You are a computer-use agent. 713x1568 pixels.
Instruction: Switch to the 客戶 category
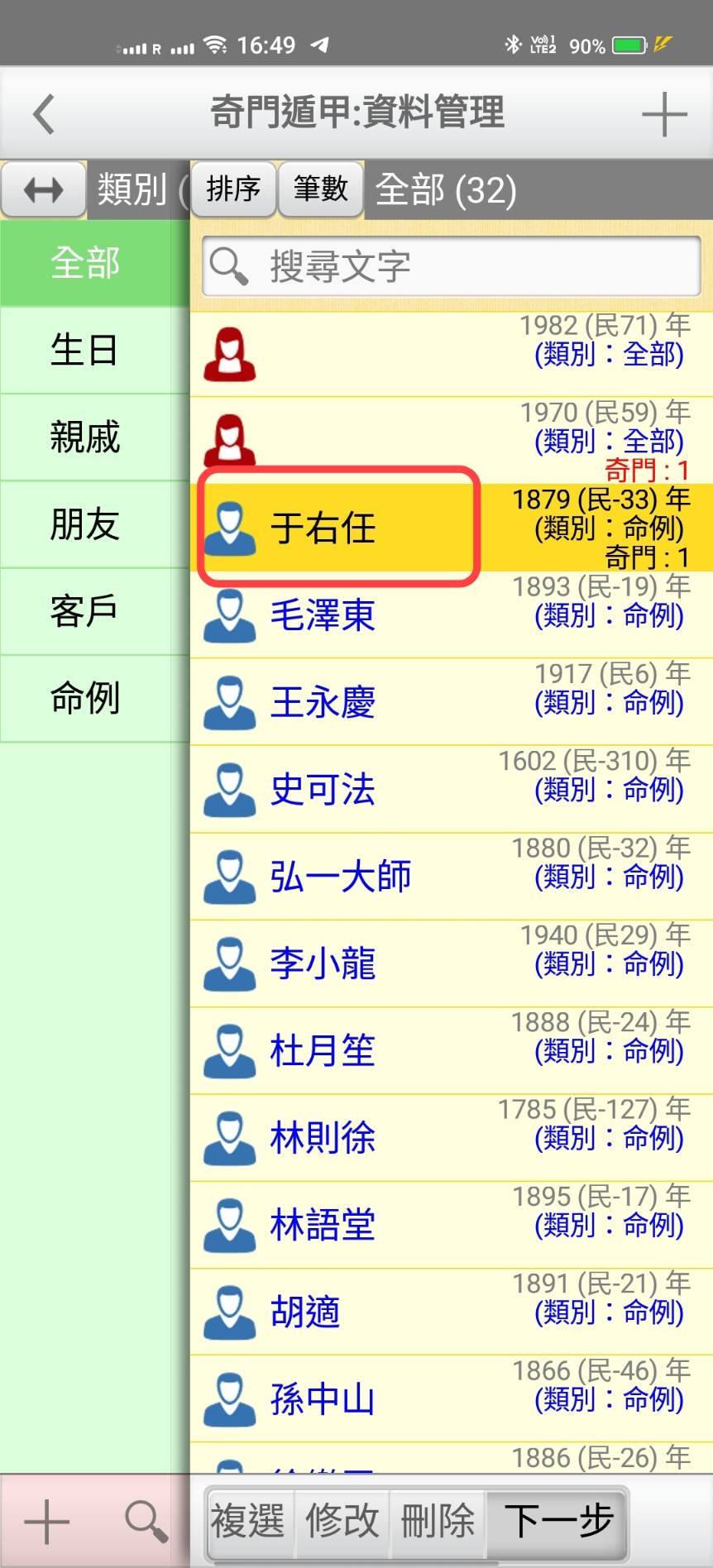pyautogui.click(x=86, y=611)
